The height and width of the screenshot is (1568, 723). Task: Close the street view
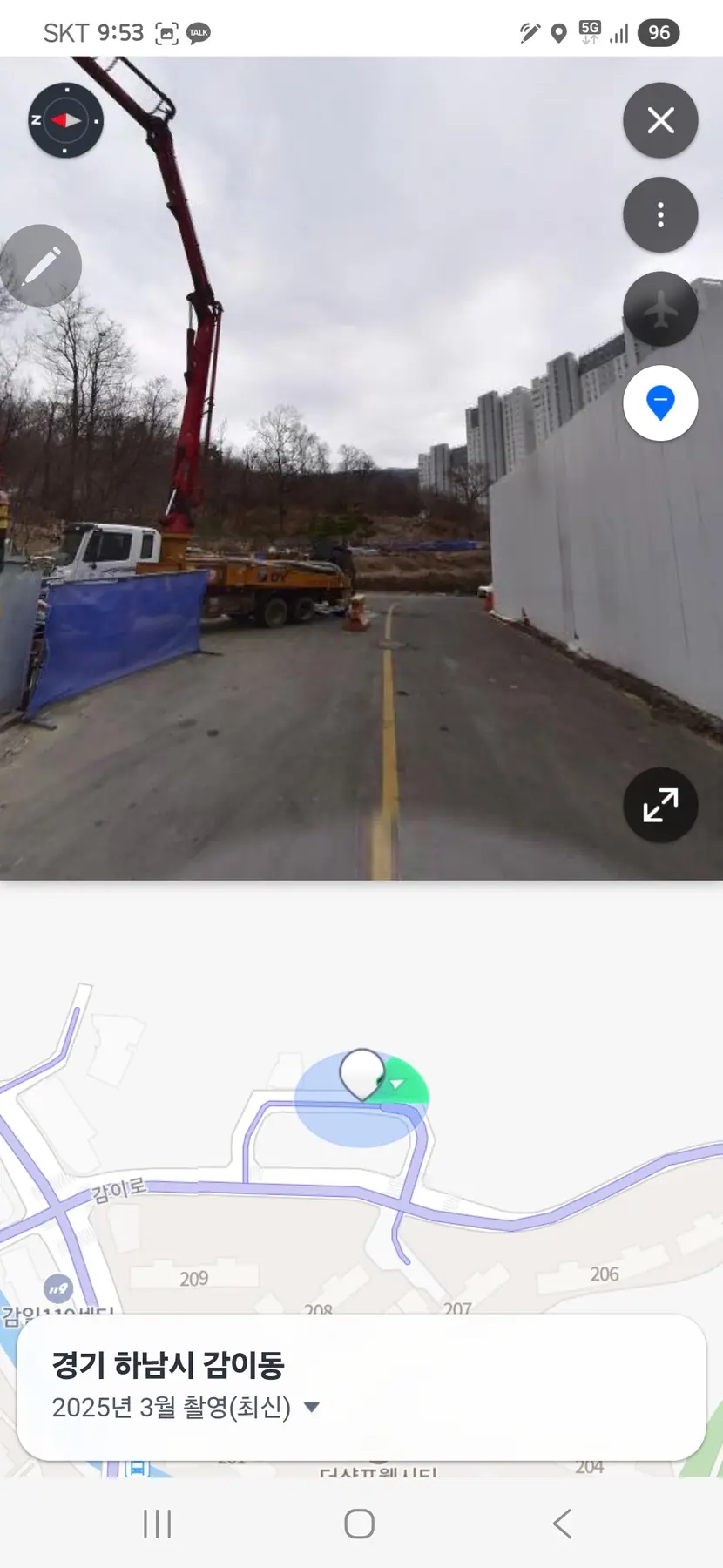point(660,120)
